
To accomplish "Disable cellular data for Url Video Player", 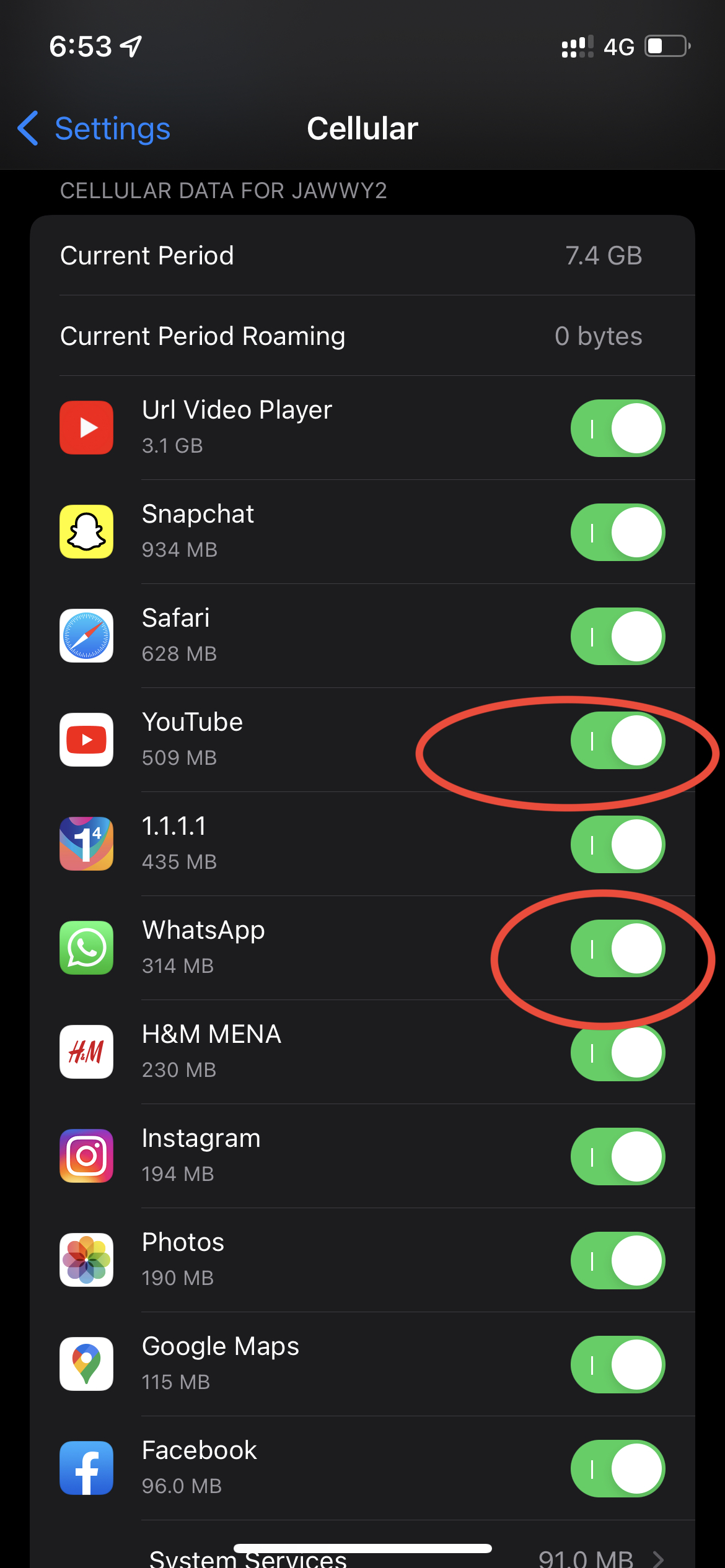I will tap(617, 428).
